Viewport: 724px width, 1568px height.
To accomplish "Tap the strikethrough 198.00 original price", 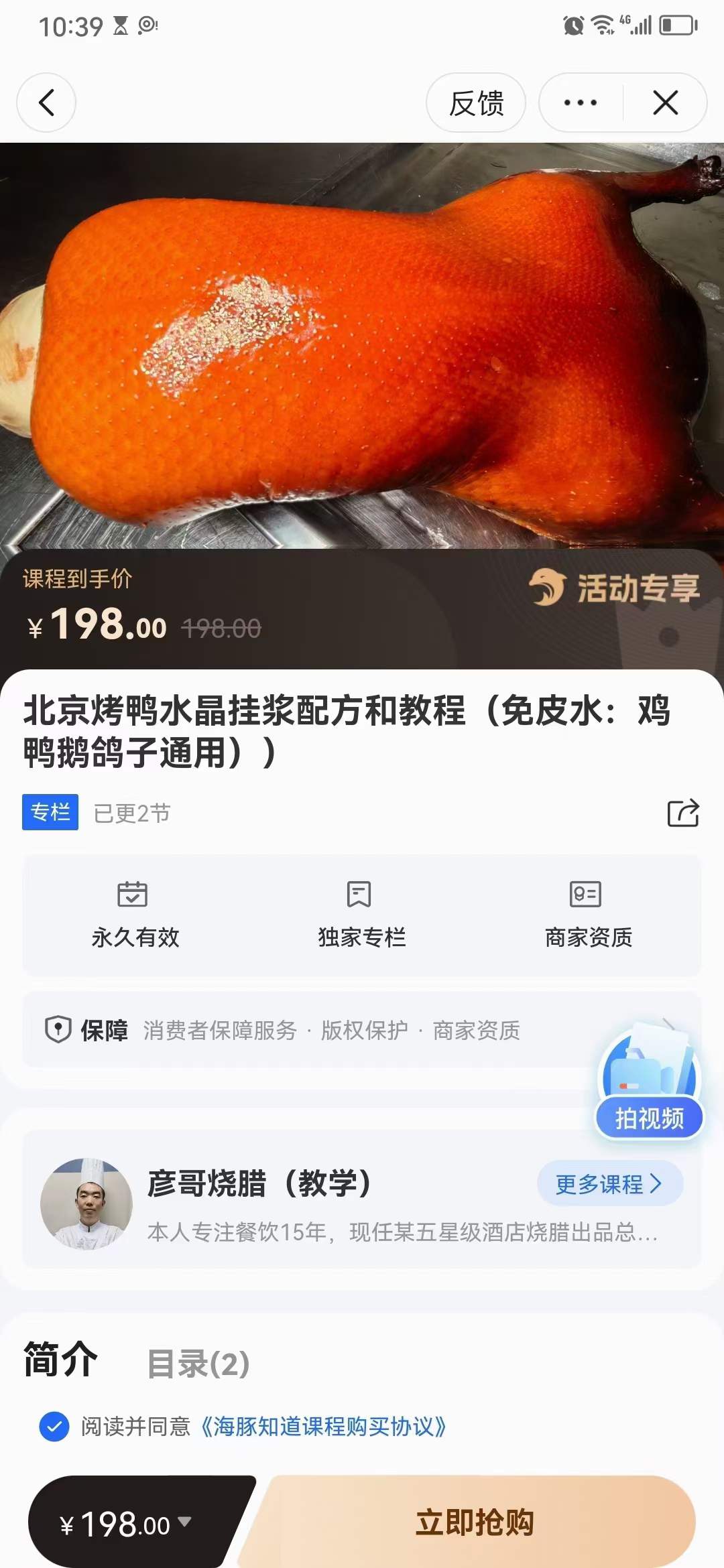I will point(222,628).
